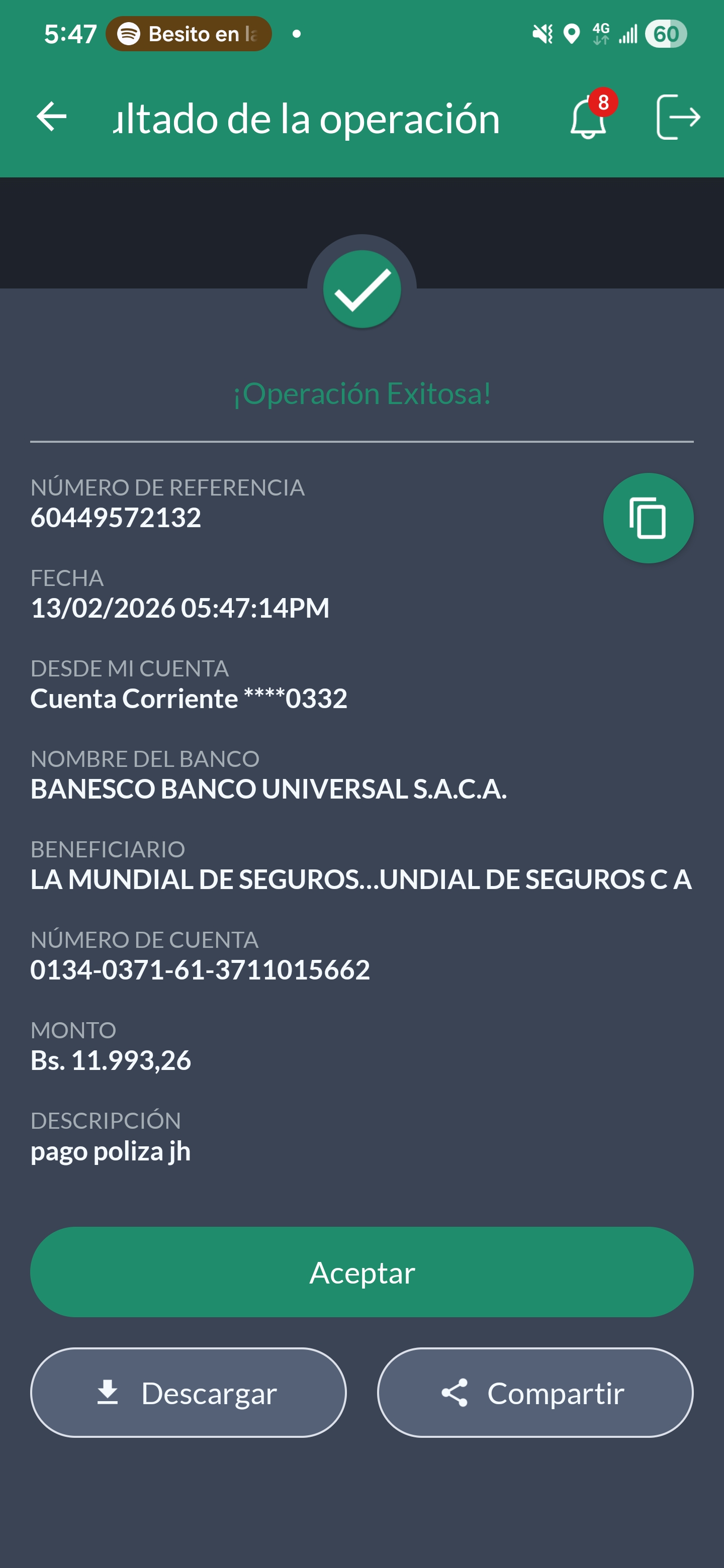Download the receipt with Descargar
This screenshot has height=1568, width=724.
coord(188,1392)
